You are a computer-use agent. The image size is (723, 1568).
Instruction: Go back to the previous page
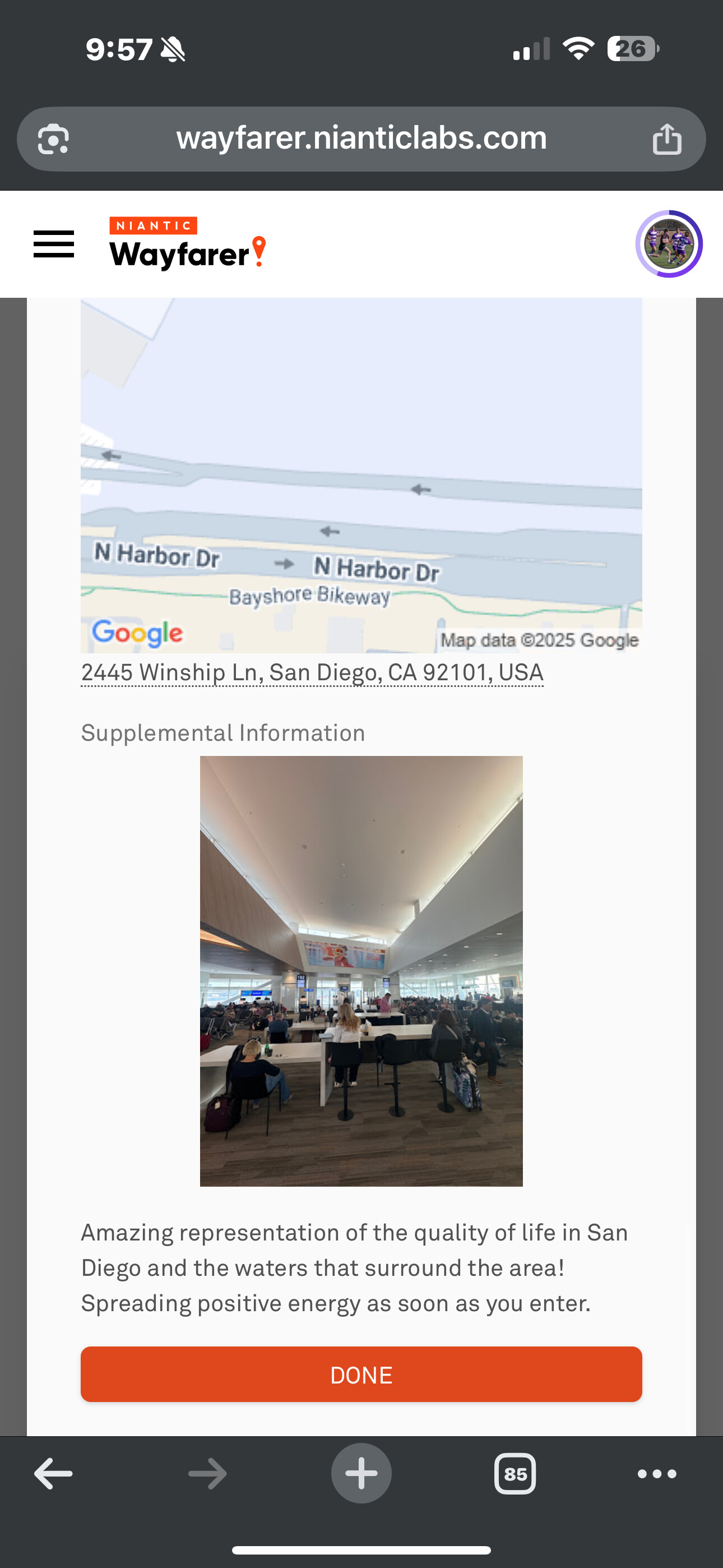coord(54,1474)
